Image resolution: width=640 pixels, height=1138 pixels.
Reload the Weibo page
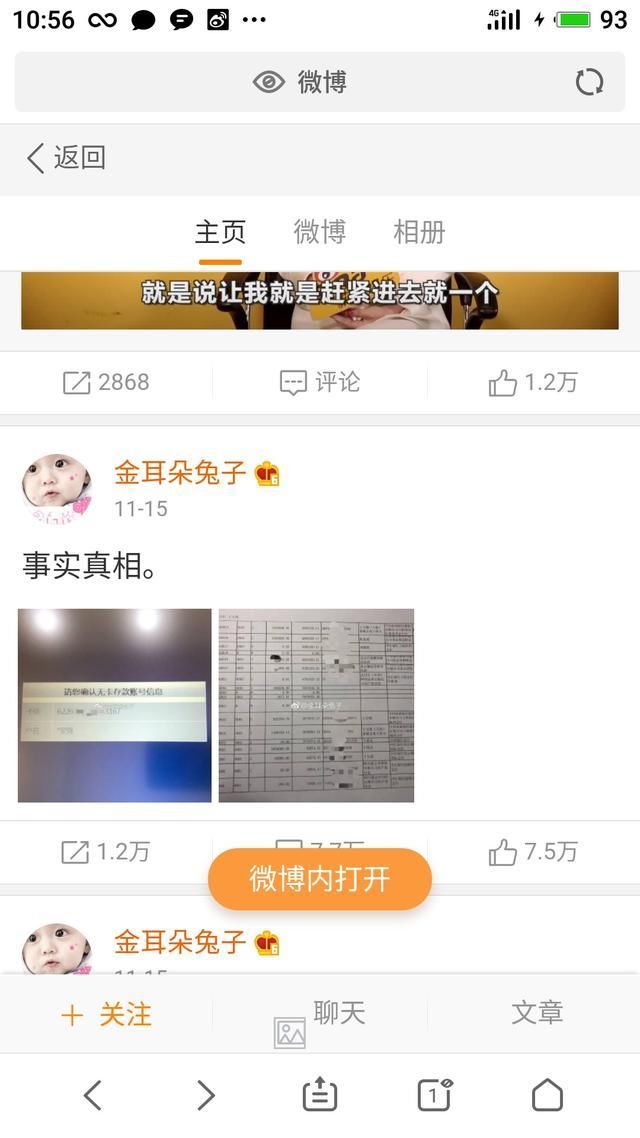(x=590, y=82)
